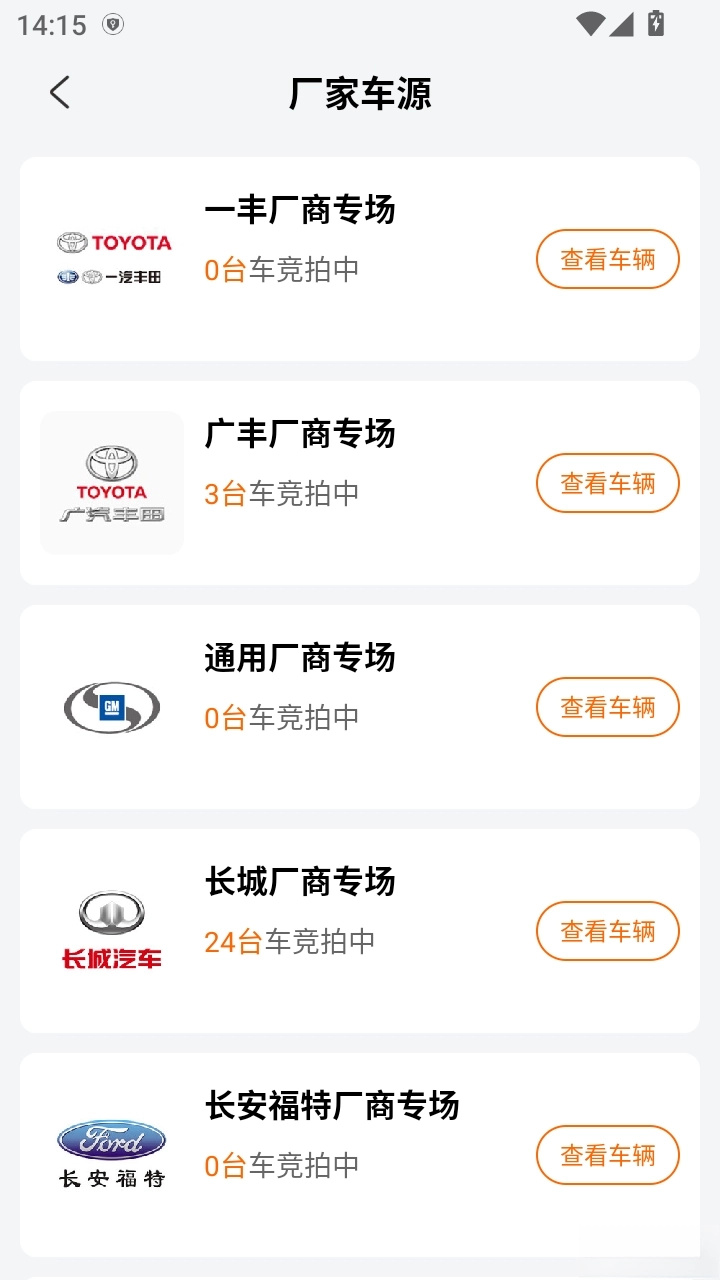See vehicles in 长城厂商专场
Image resolution: width=720 pixels, height=1280 pixels.
click(x=607, y=931)
